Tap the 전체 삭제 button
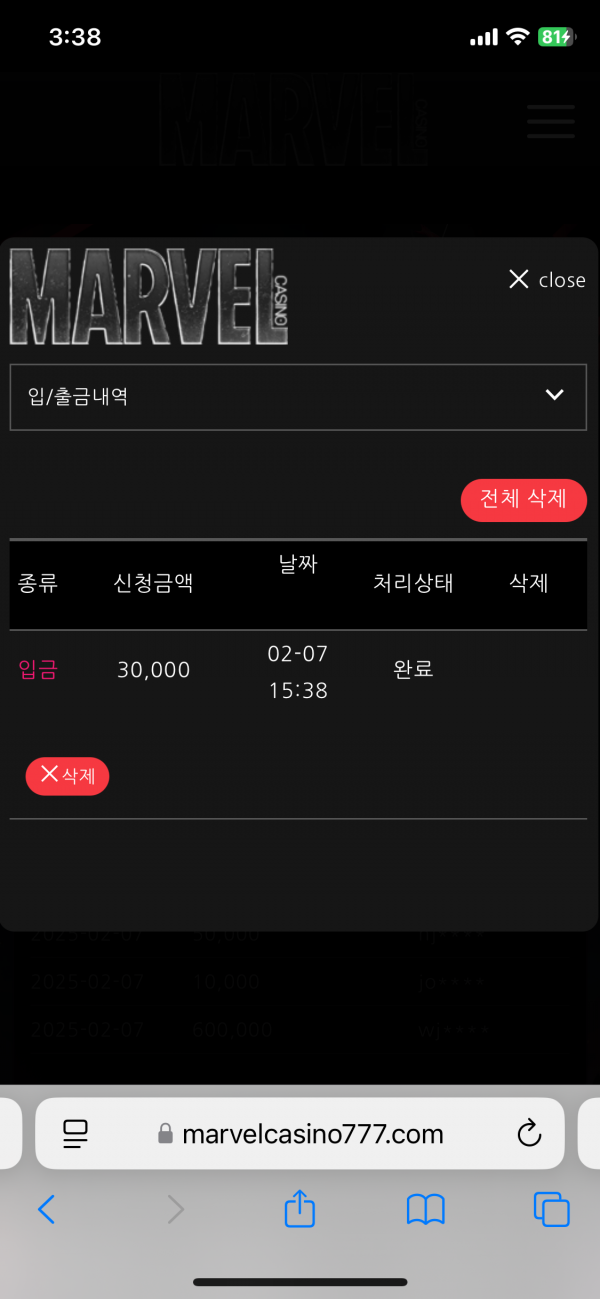The width and height of the screenshot is (600, 1299). click(x=523, y=500)
